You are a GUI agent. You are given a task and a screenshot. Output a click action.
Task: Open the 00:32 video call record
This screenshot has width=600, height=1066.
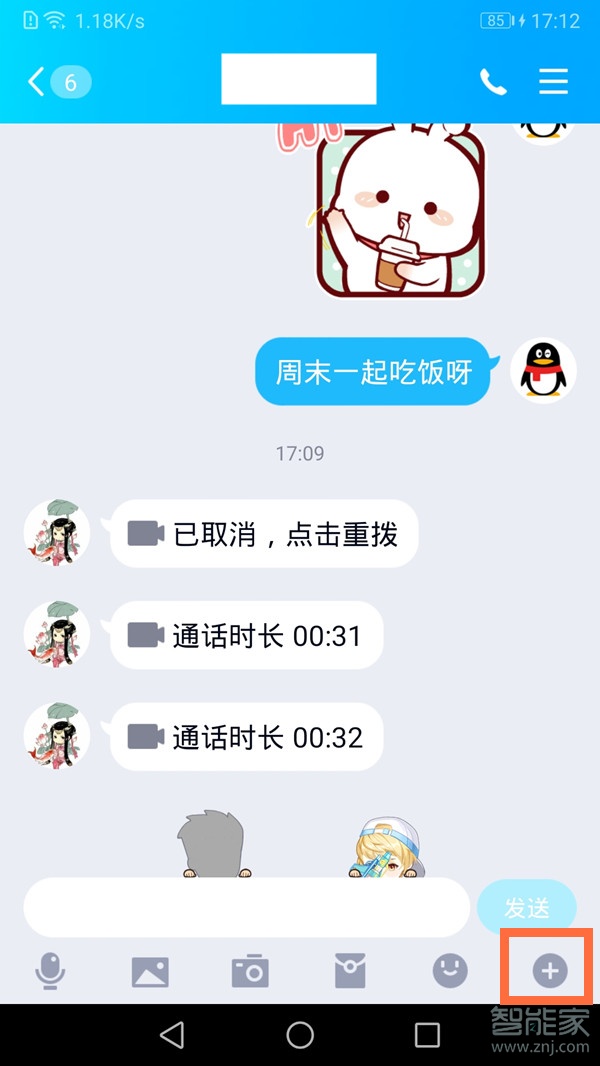point(247,738)
